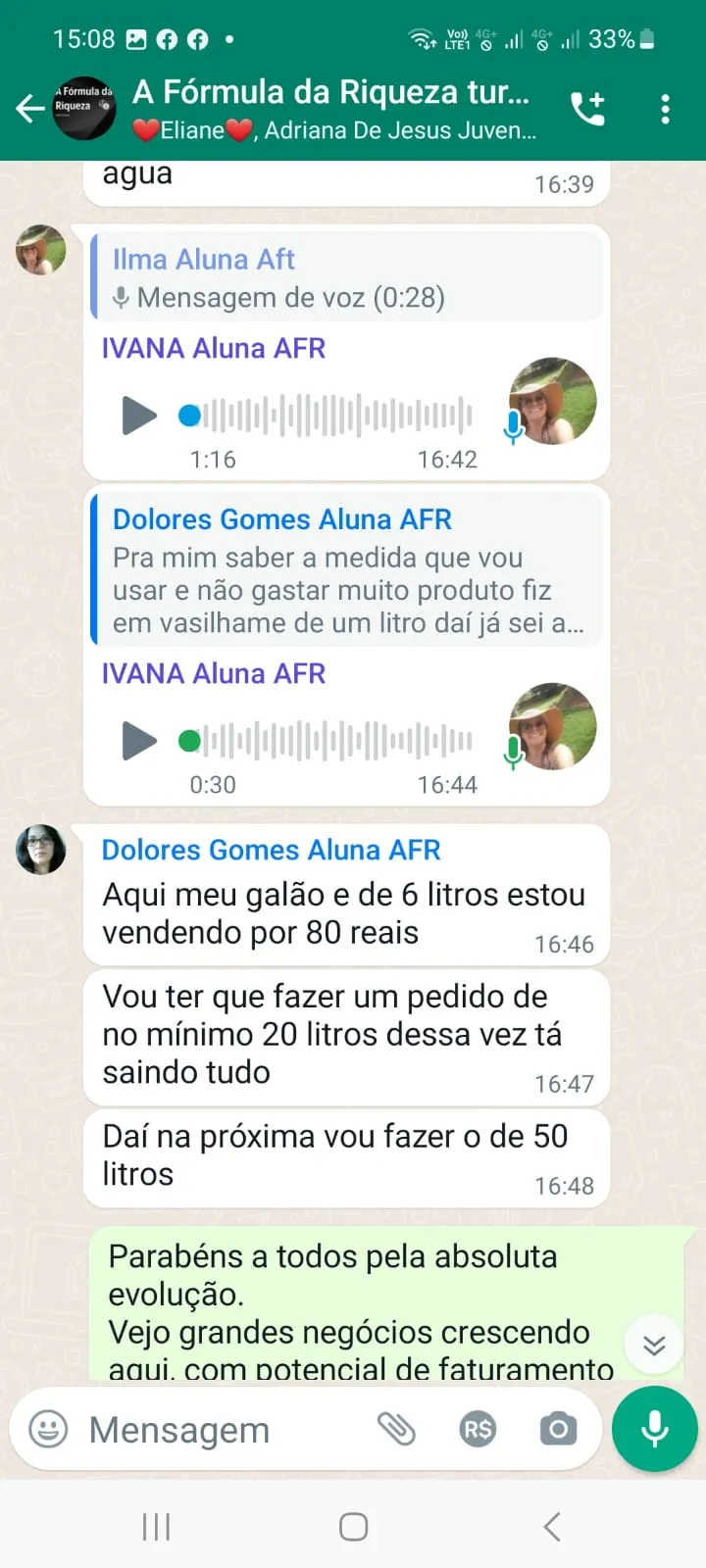Jump to quoted Ilma Aluna Aft voice message
The image size is (706, 1568).
[345, 277]
